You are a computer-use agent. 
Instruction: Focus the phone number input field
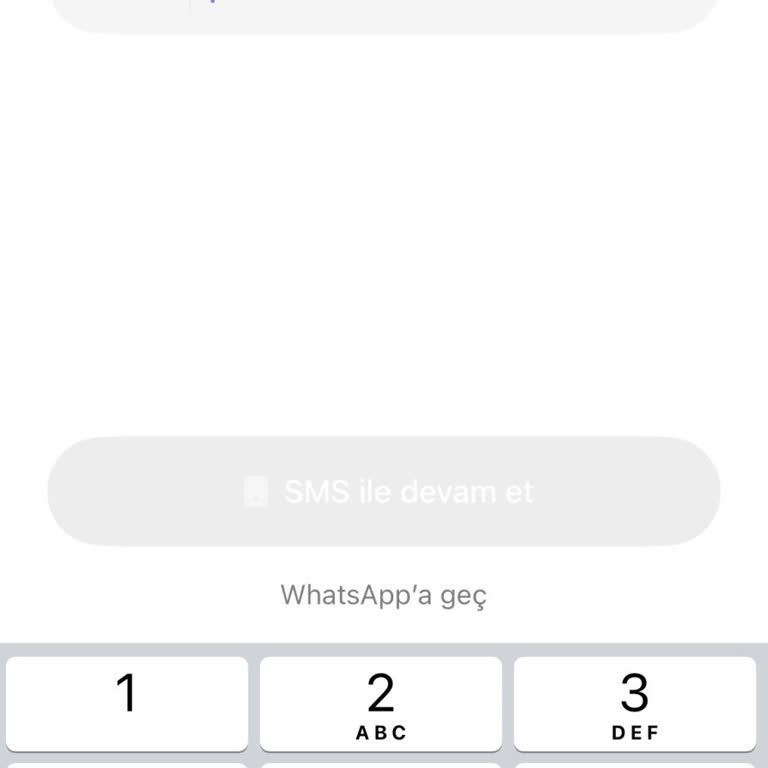pyautogui.click(x=450, y=10)
